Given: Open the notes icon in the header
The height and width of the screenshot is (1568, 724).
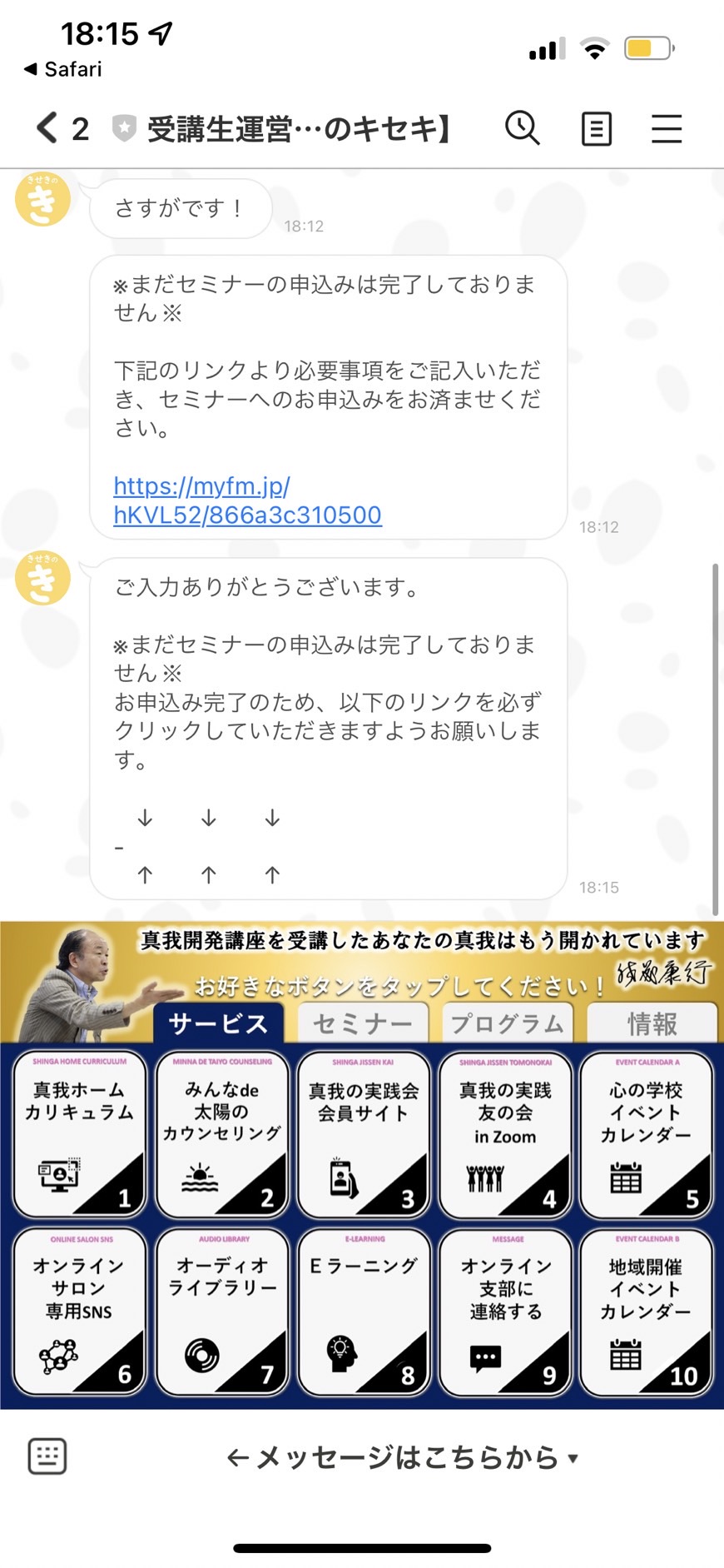Looking at the screenshot, I should pyautogui.click(x=596, y=129).
